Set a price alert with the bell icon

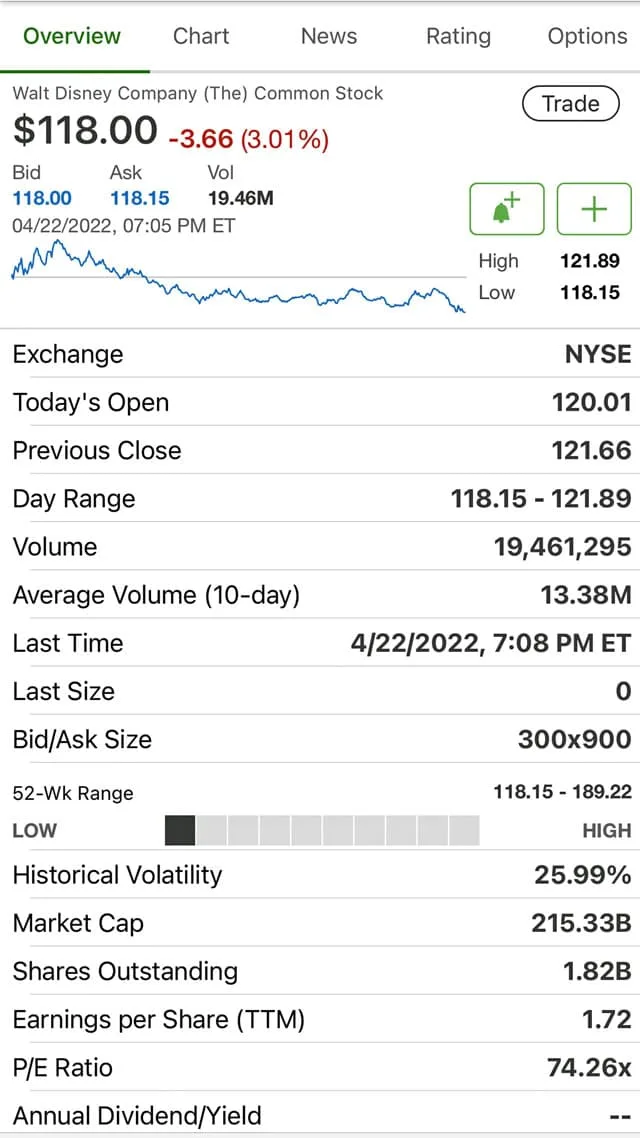[x=506, y=209]
